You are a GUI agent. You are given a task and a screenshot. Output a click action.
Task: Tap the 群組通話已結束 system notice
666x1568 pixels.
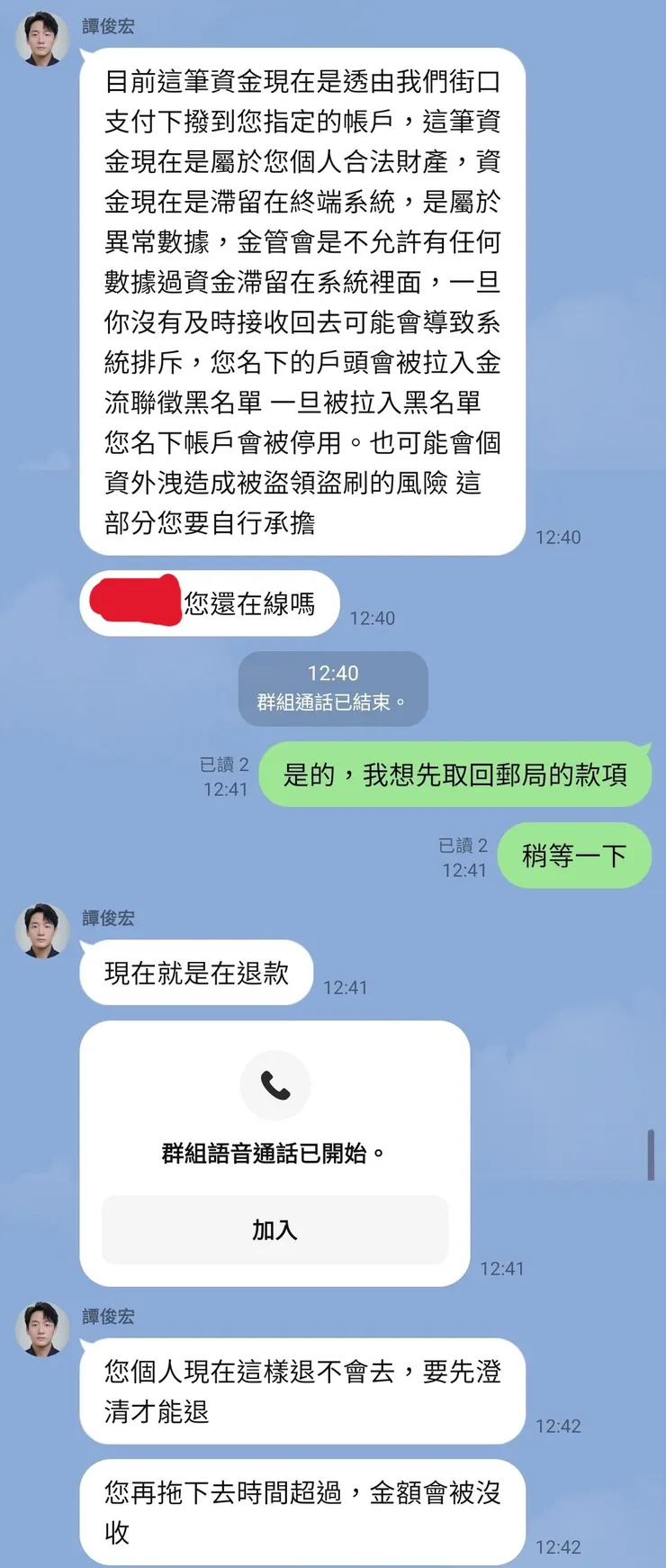(333, 688)
